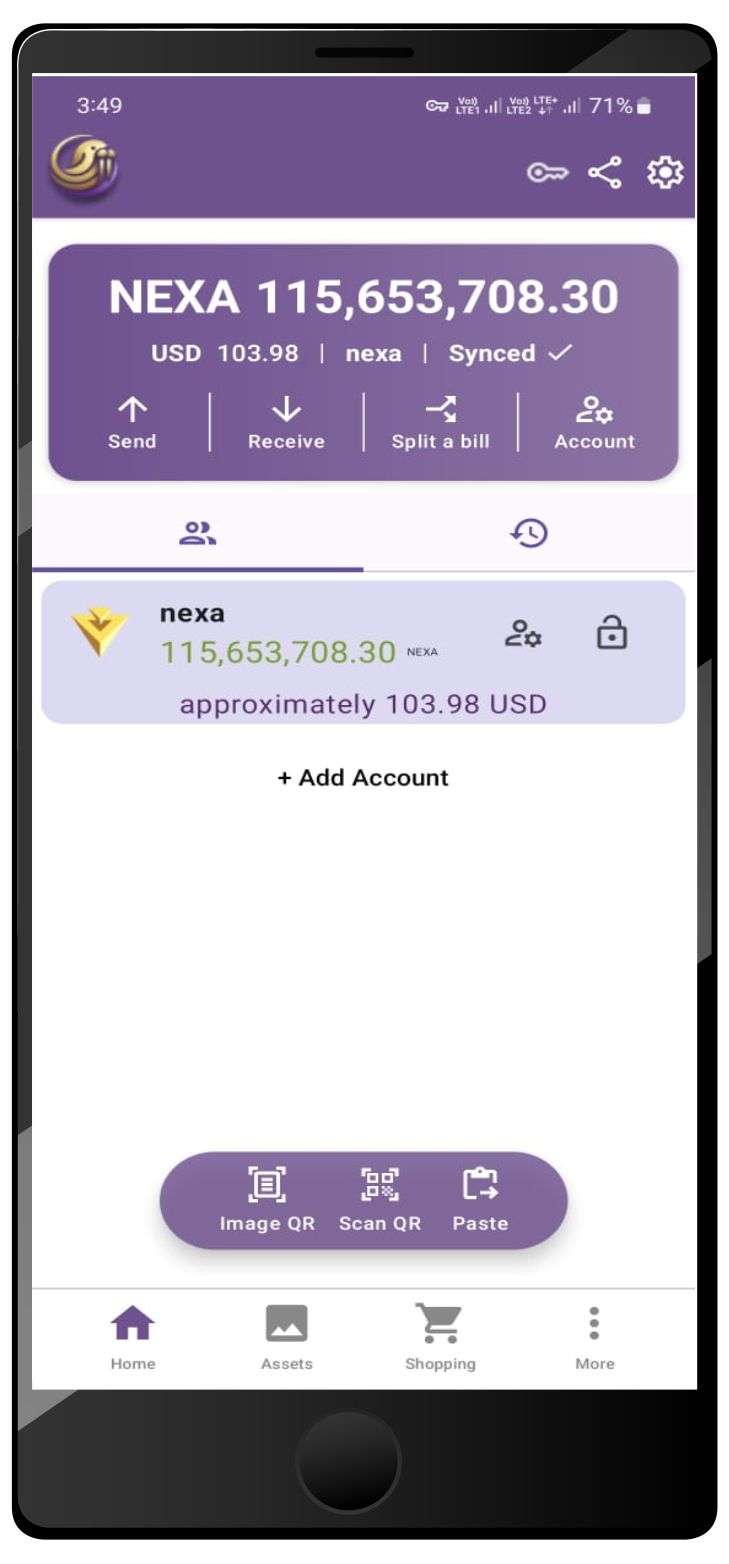Open the More menu tab

point(594,1338)
